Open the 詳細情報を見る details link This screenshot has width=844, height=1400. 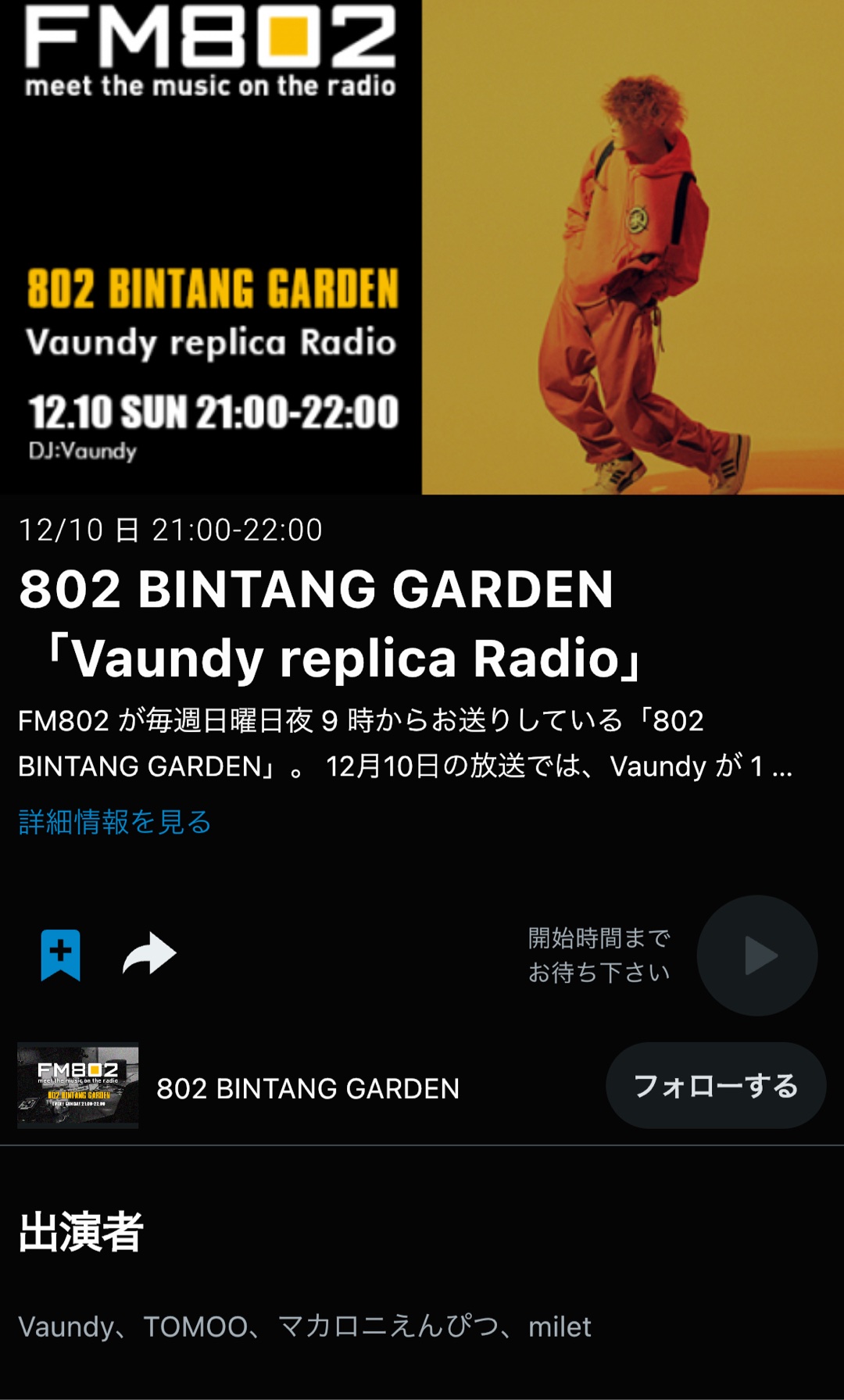click(x=115, y=822)
